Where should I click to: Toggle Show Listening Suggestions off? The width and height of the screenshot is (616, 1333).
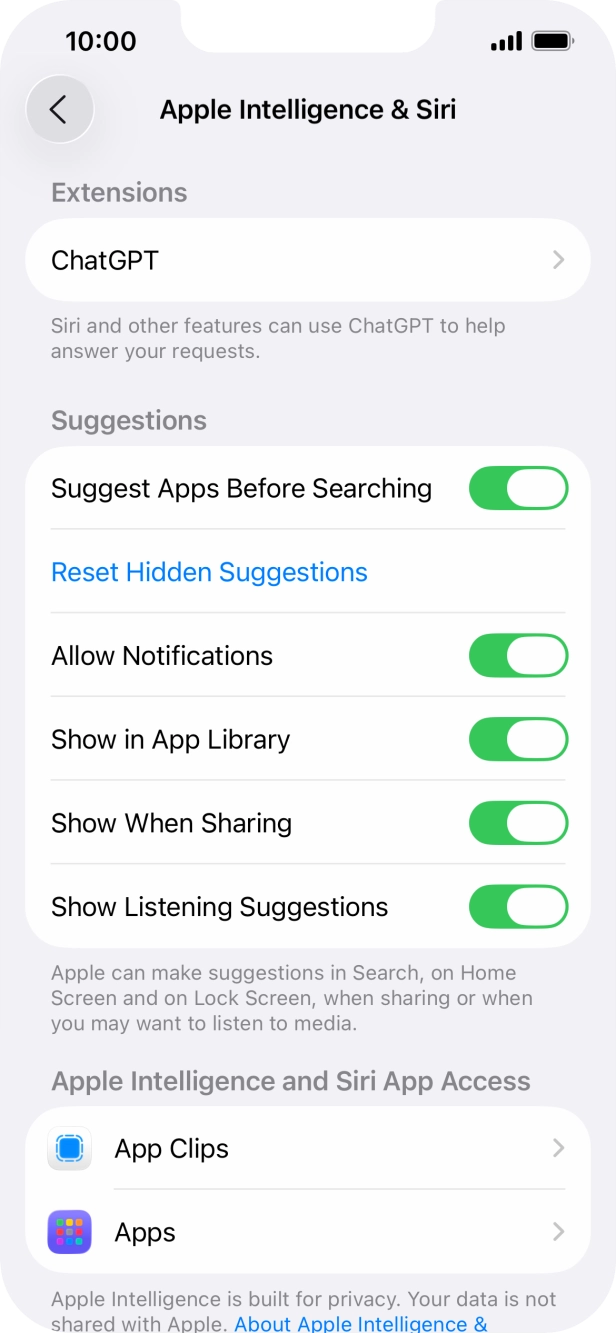[517, 907]
